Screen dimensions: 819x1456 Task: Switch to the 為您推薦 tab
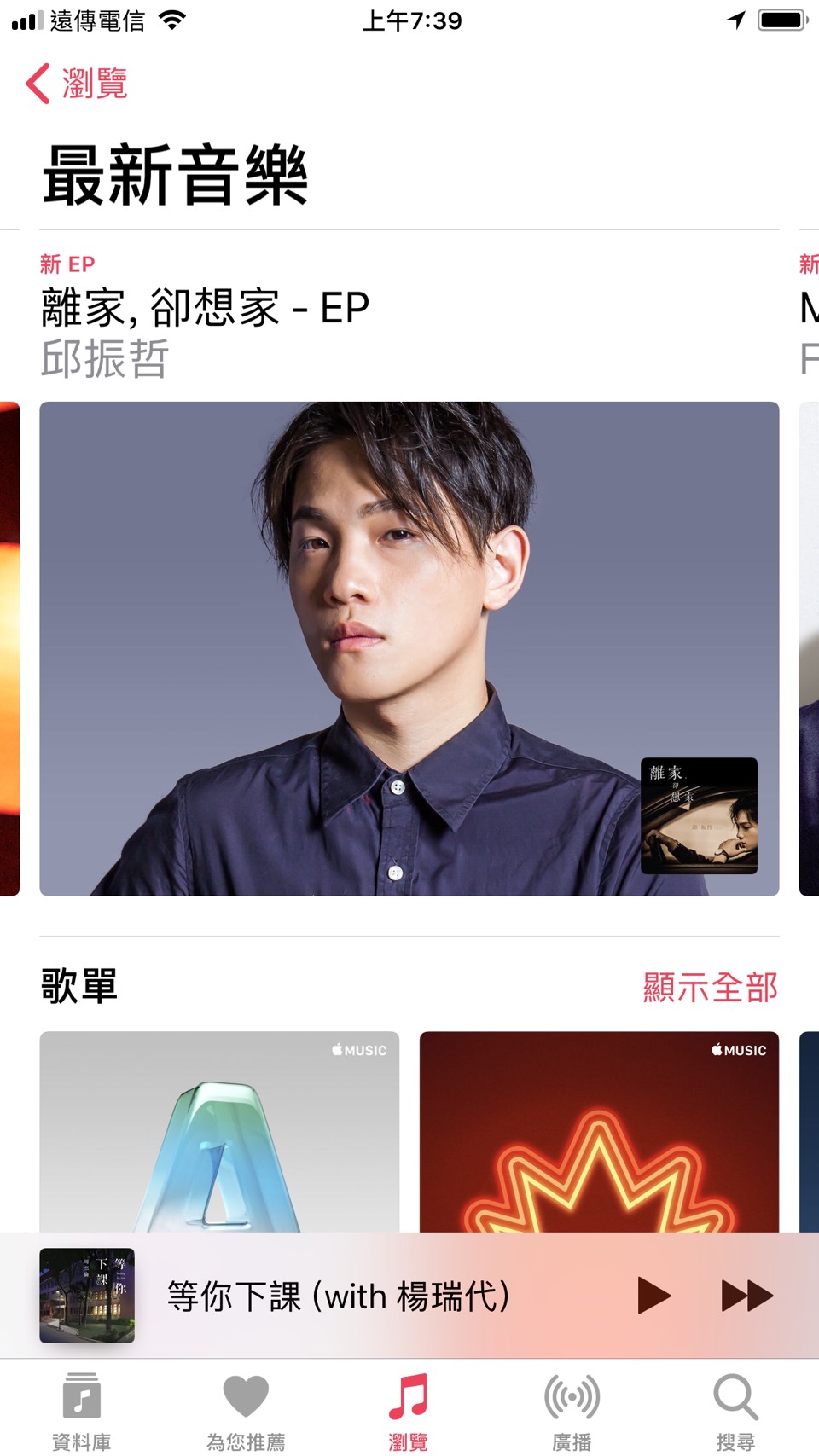(246, 1411)
